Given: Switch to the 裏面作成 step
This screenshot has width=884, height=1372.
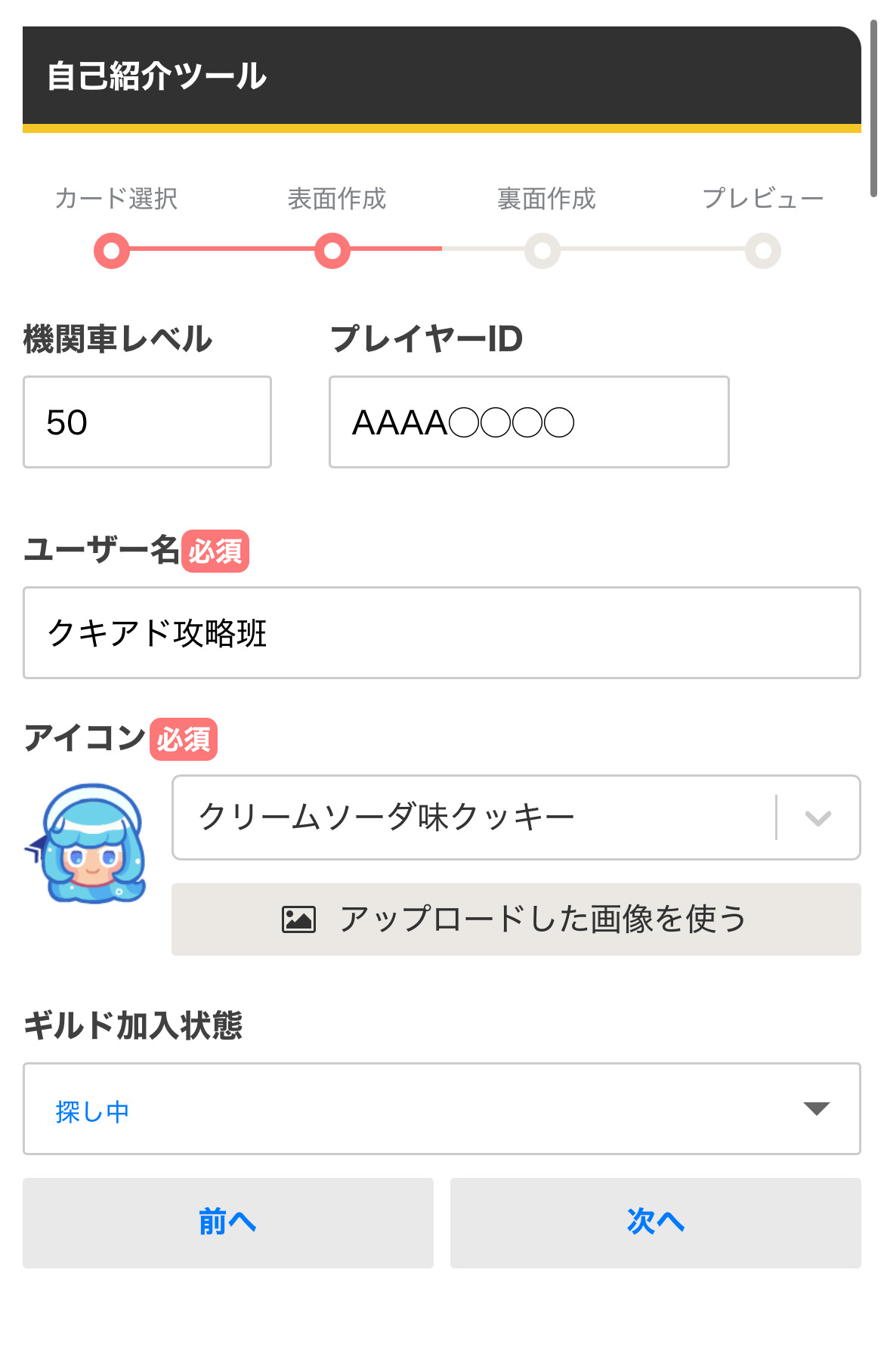Looking at the screenshot, I should (544, 199).
